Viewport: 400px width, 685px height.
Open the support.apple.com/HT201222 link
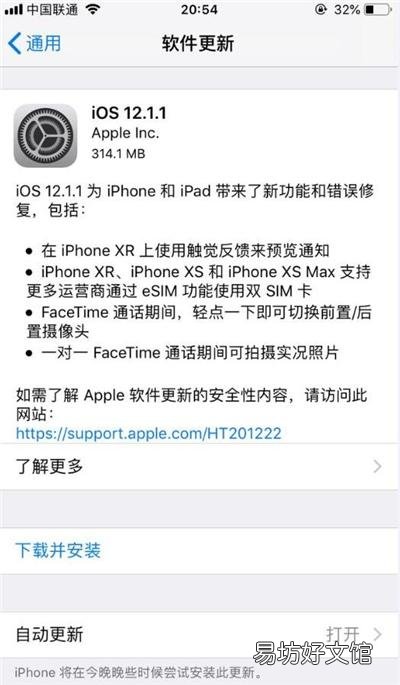148,433
